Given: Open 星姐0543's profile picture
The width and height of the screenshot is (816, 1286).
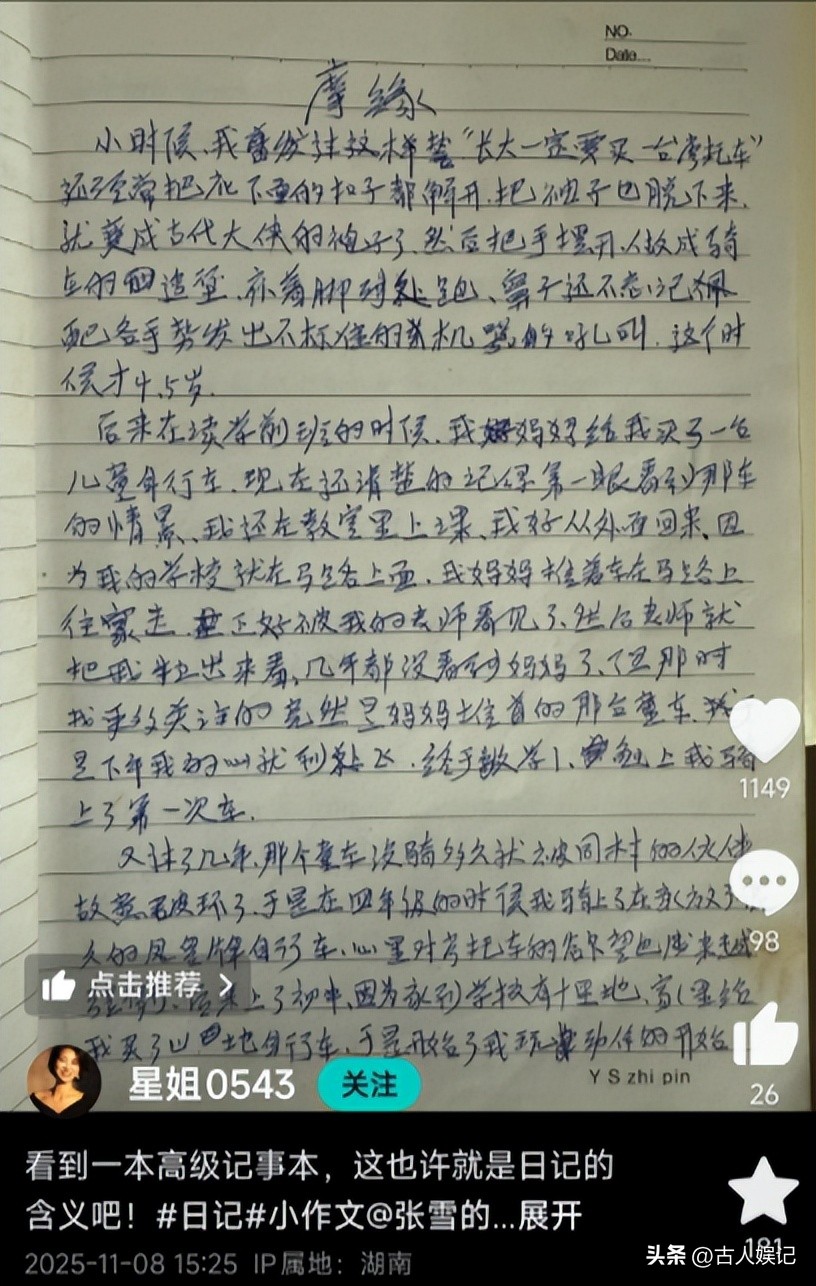Looking at the screenshot, I should coord(64,1082).
